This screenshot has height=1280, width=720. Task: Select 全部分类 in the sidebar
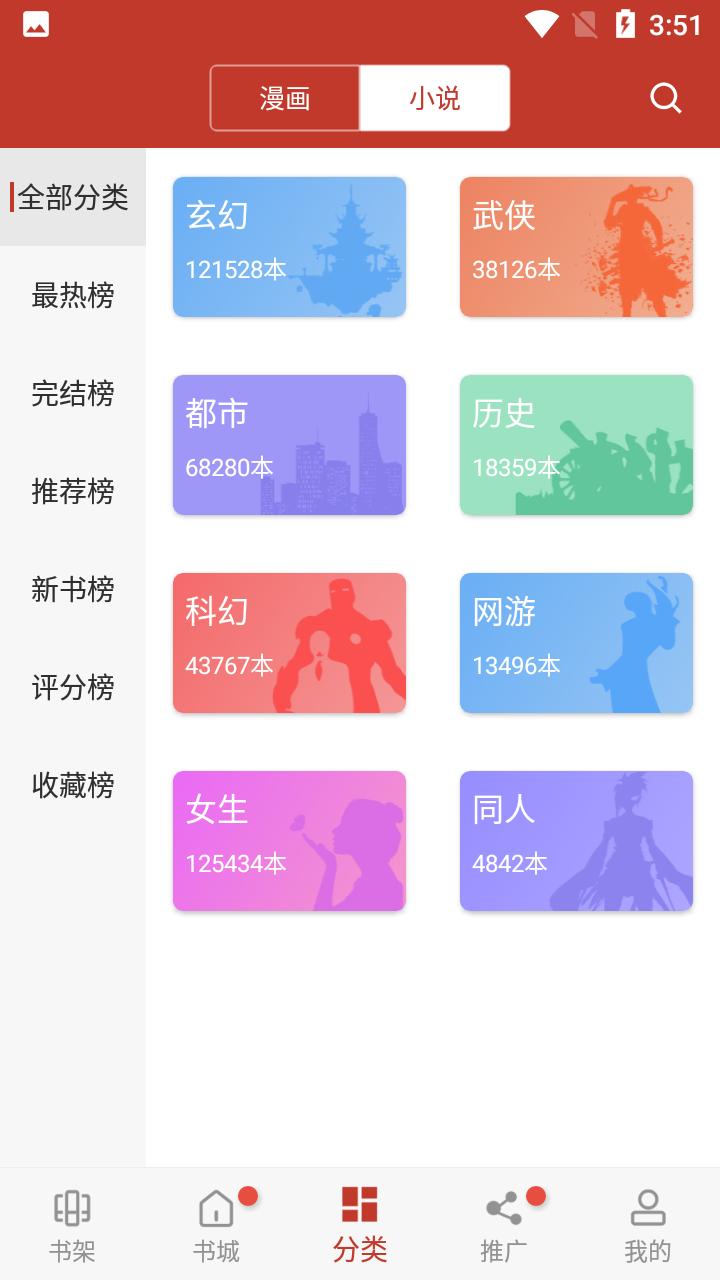[x=73, y=197]
